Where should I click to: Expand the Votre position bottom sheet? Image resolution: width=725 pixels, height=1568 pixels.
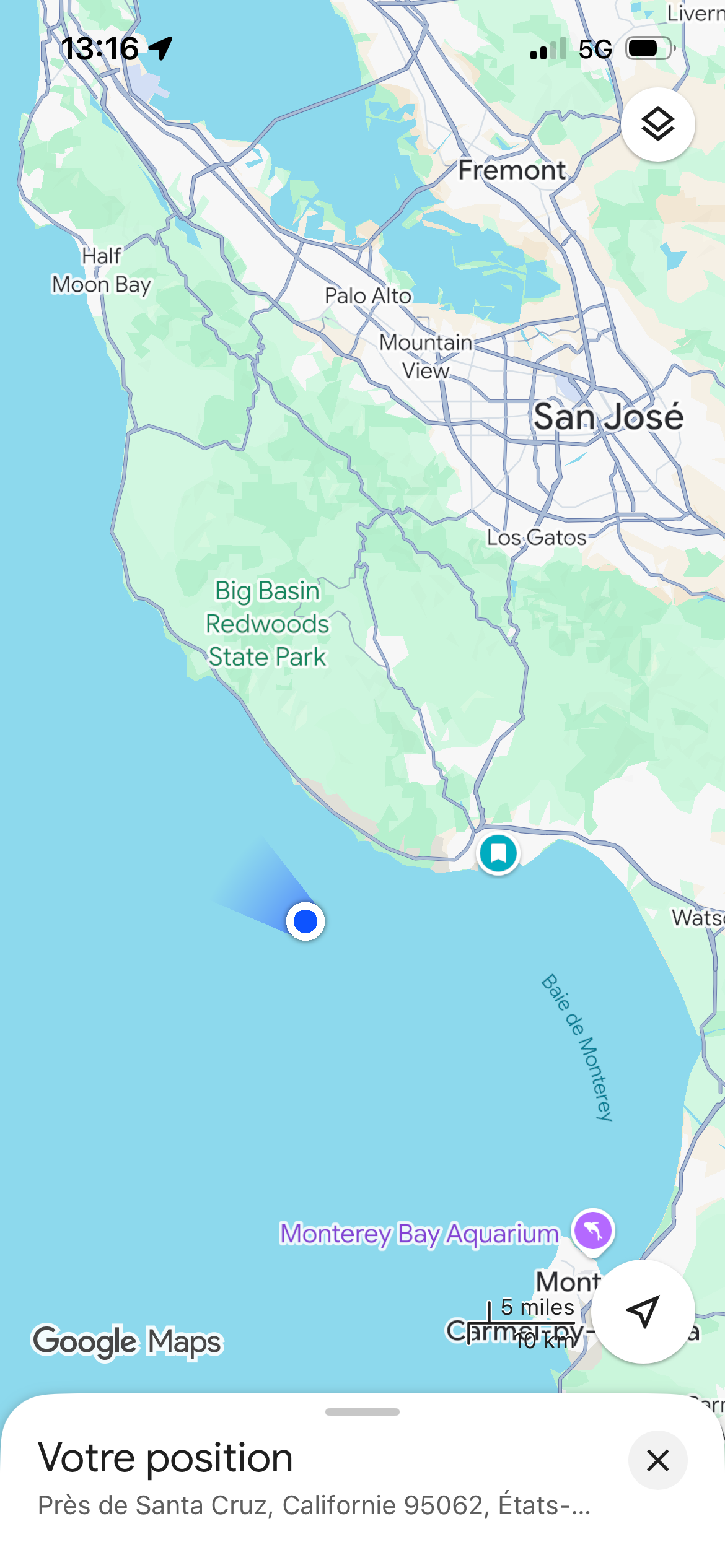point(362,1412)
